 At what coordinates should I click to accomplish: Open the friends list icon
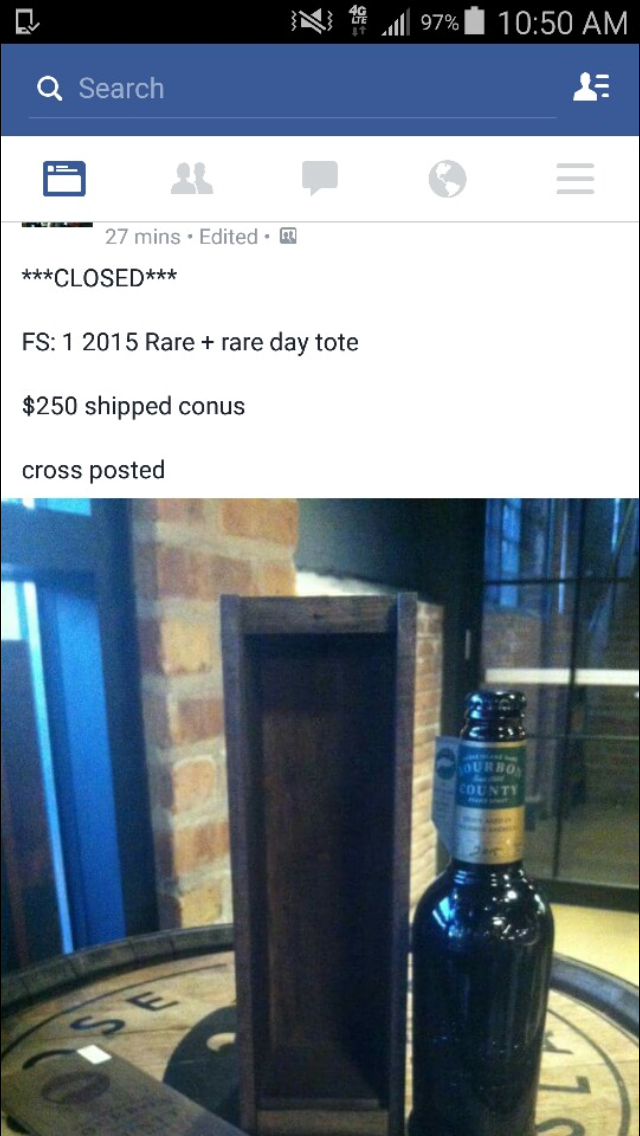(x=591, y=87)
